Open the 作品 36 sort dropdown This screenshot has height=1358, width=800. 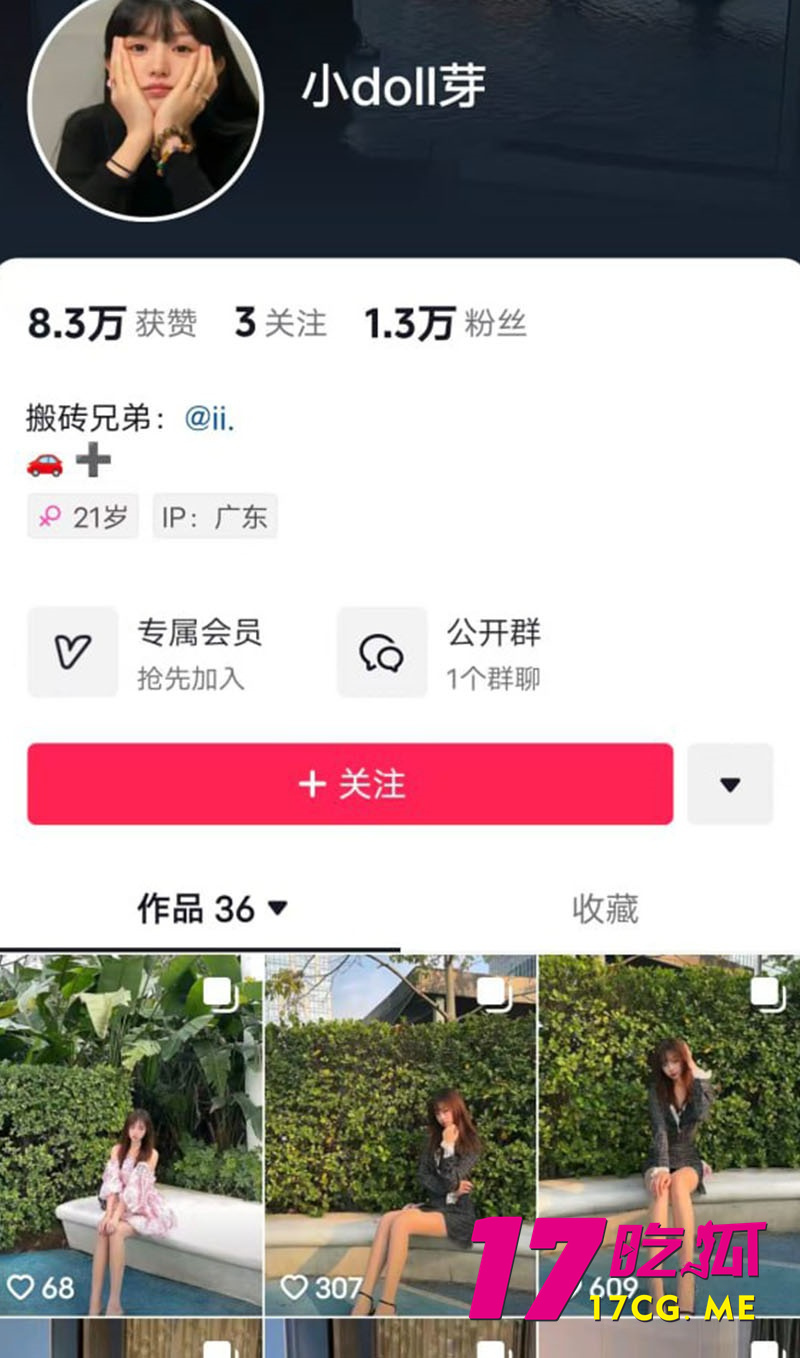(278, 908)
